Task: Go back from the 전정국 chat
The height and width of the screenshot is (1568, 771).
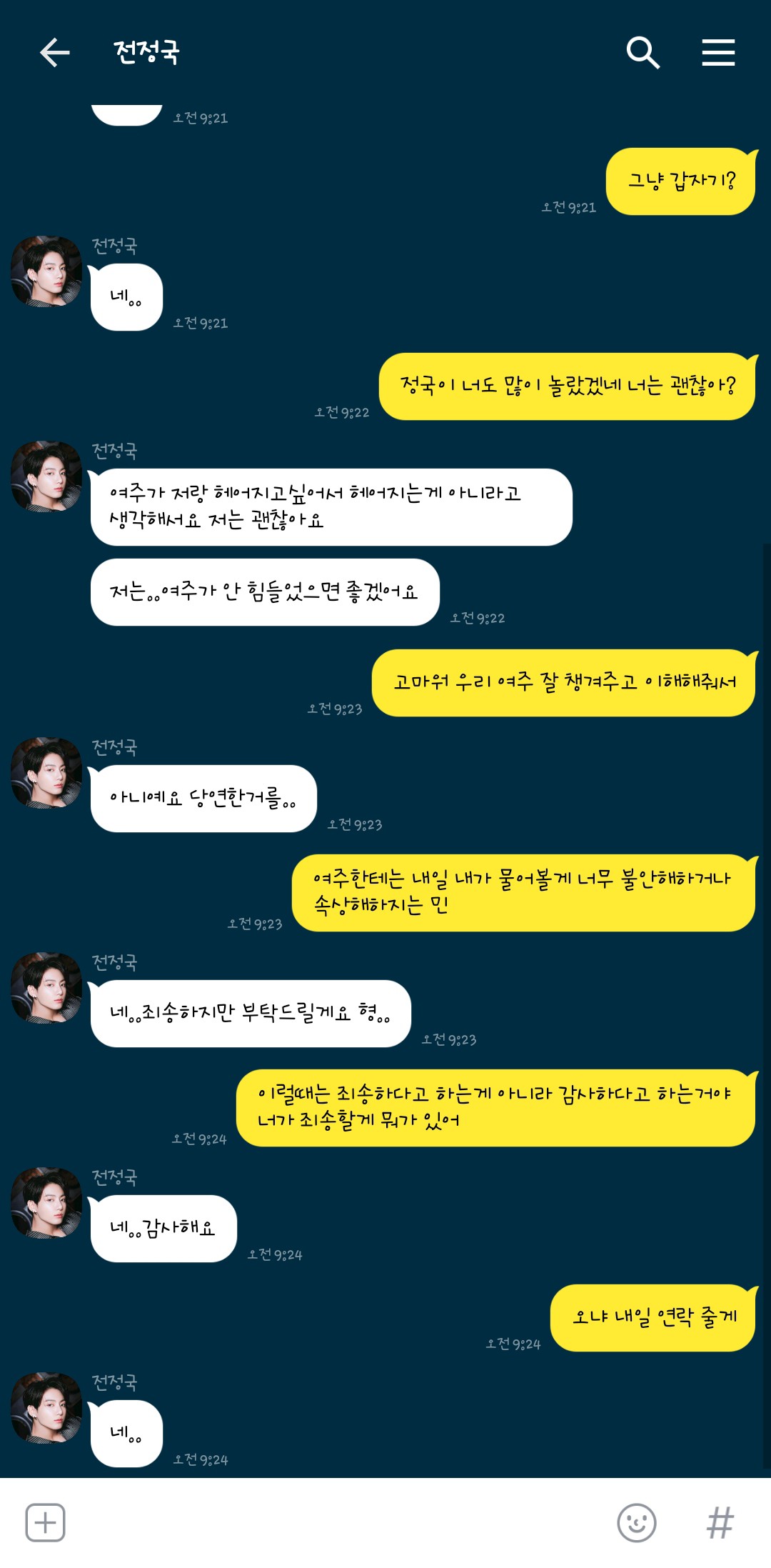Action: (54, 53)
